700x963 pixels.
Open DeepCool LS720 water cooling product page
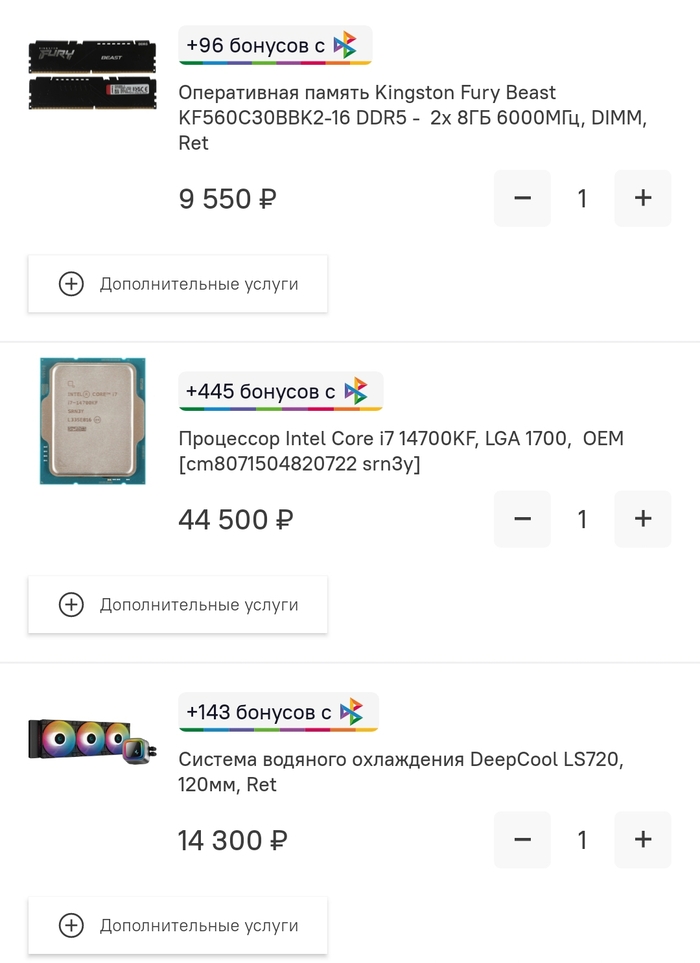coord(400,772)
